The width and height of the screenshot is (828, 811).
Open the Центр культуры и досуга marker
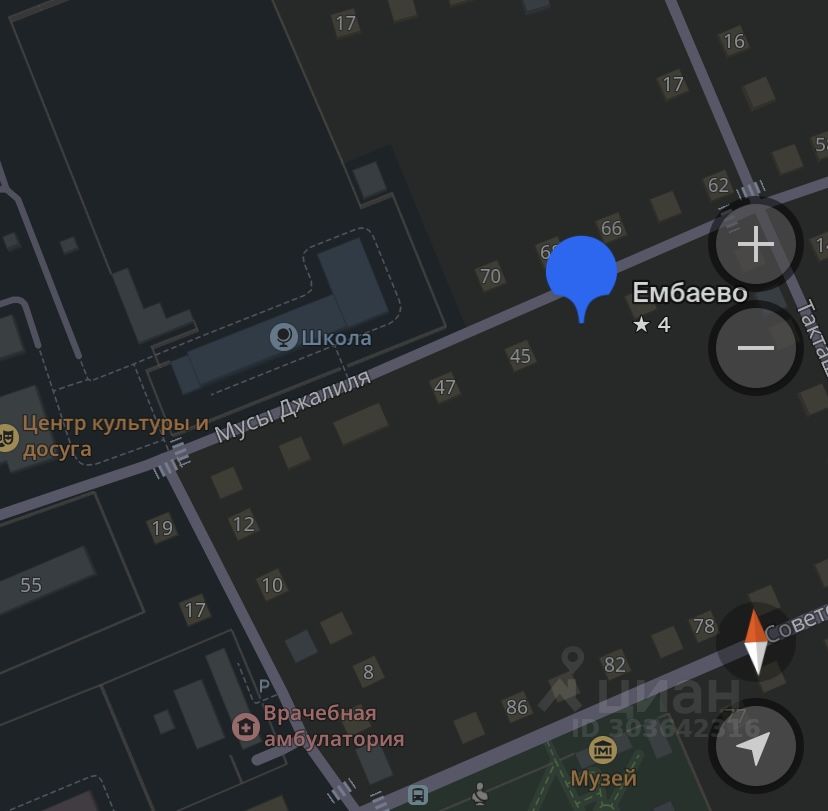pyautogui.click(x=8, y=437)
